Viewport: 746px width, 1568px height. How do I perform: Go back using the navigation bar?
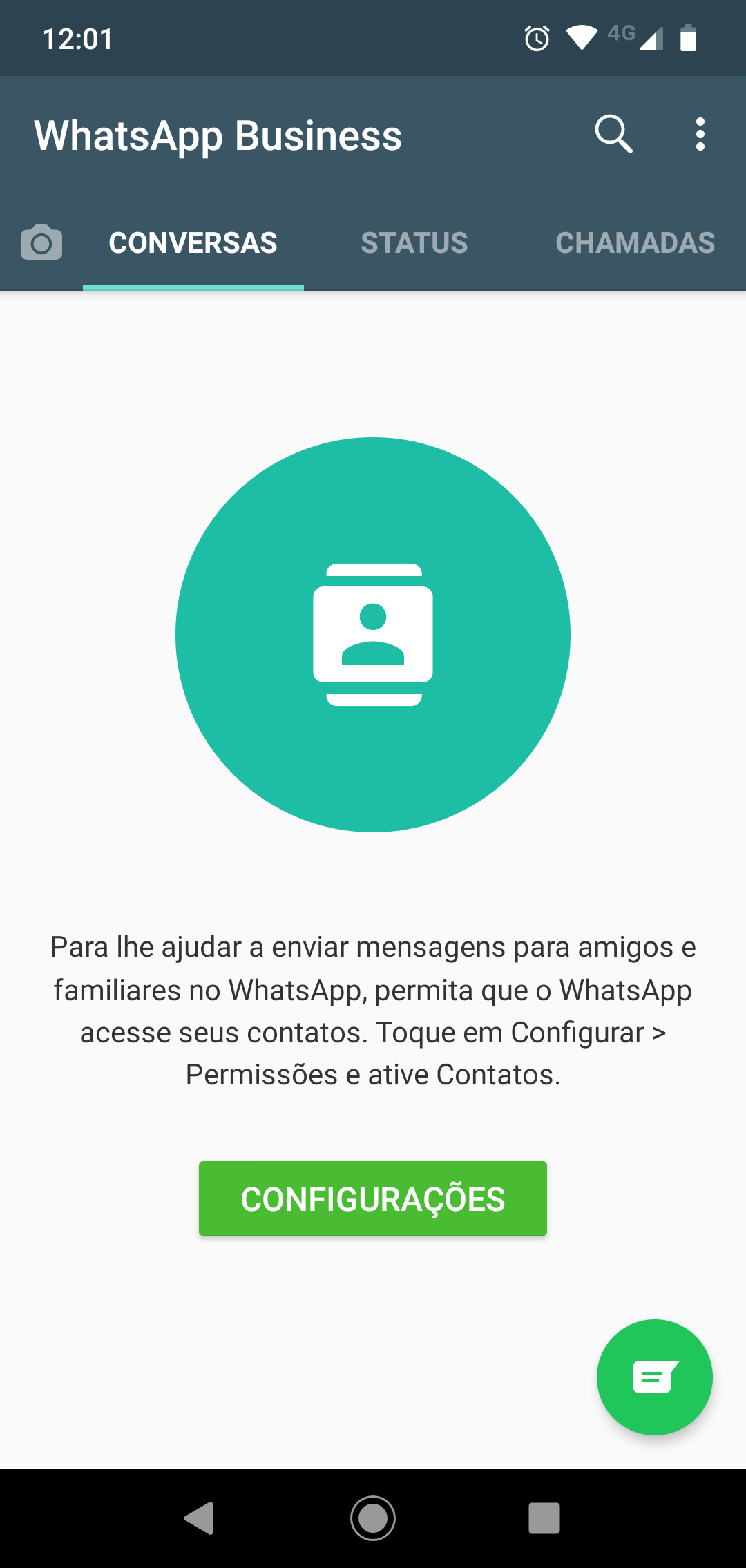199,1518
